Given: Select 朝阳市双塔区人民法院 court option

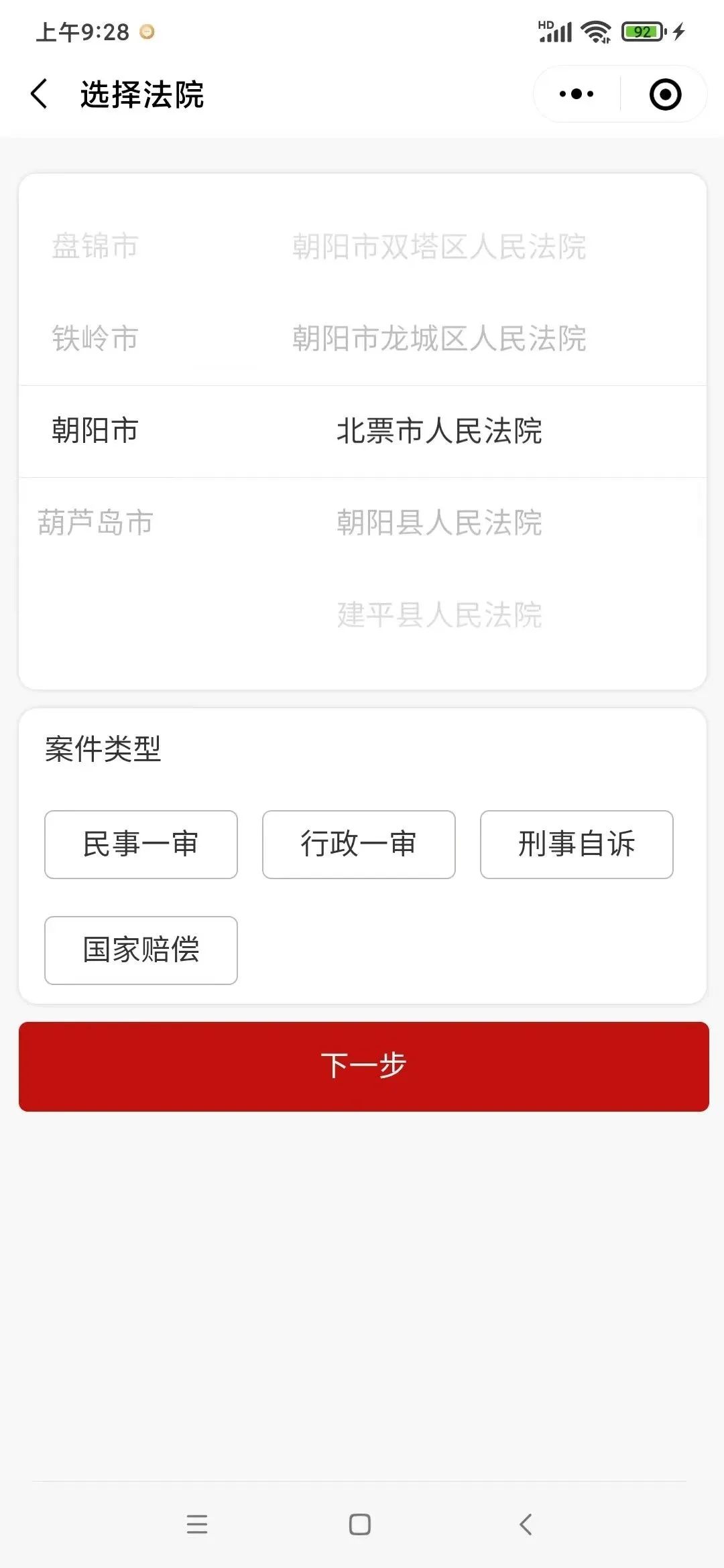Looking at the screenshot, I should click(x=439, y=246).
